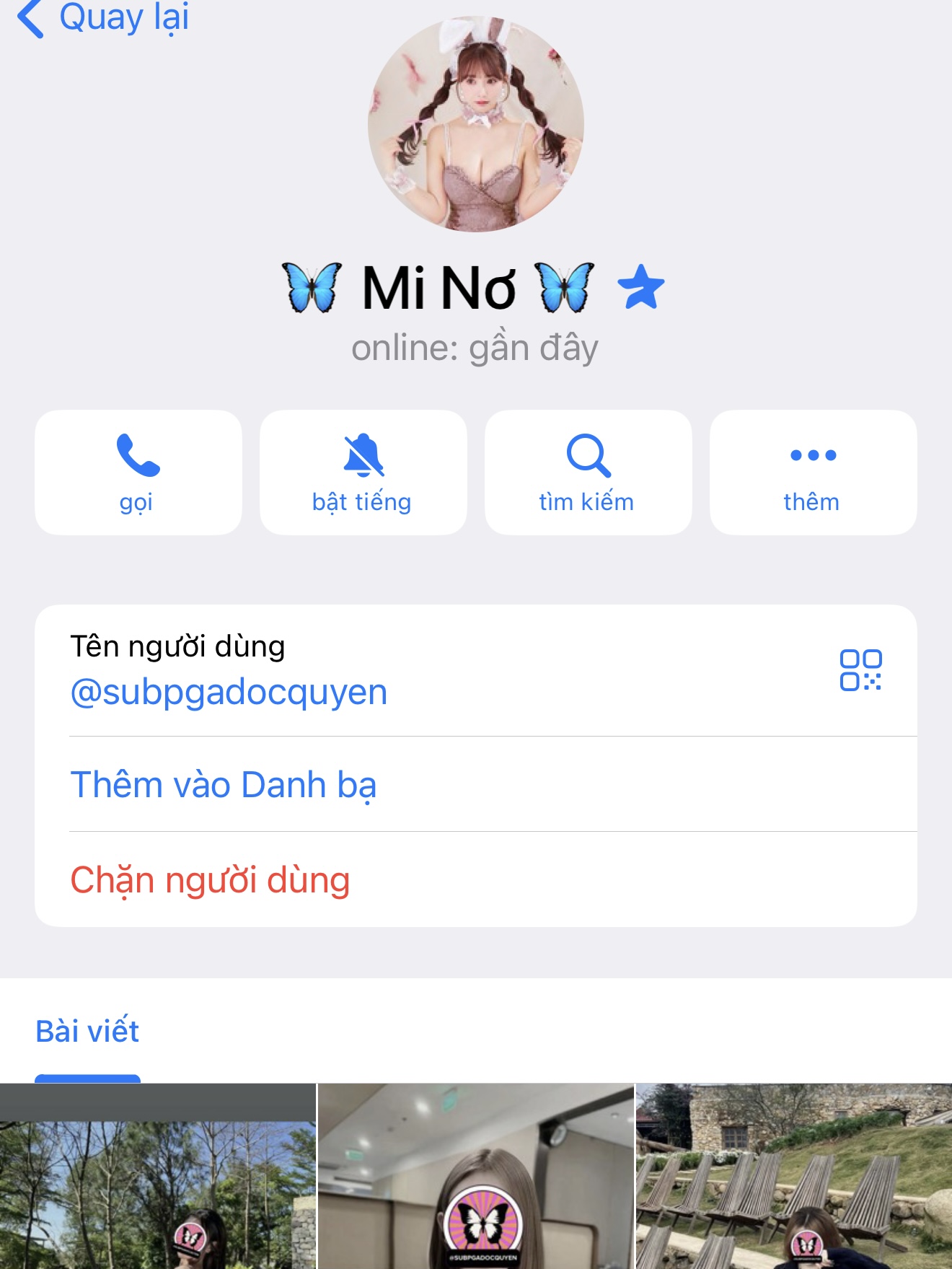Screen dimensions: 952x1269
Task: Unmute notifications with bật tiếng
Action: click(363, 473)
